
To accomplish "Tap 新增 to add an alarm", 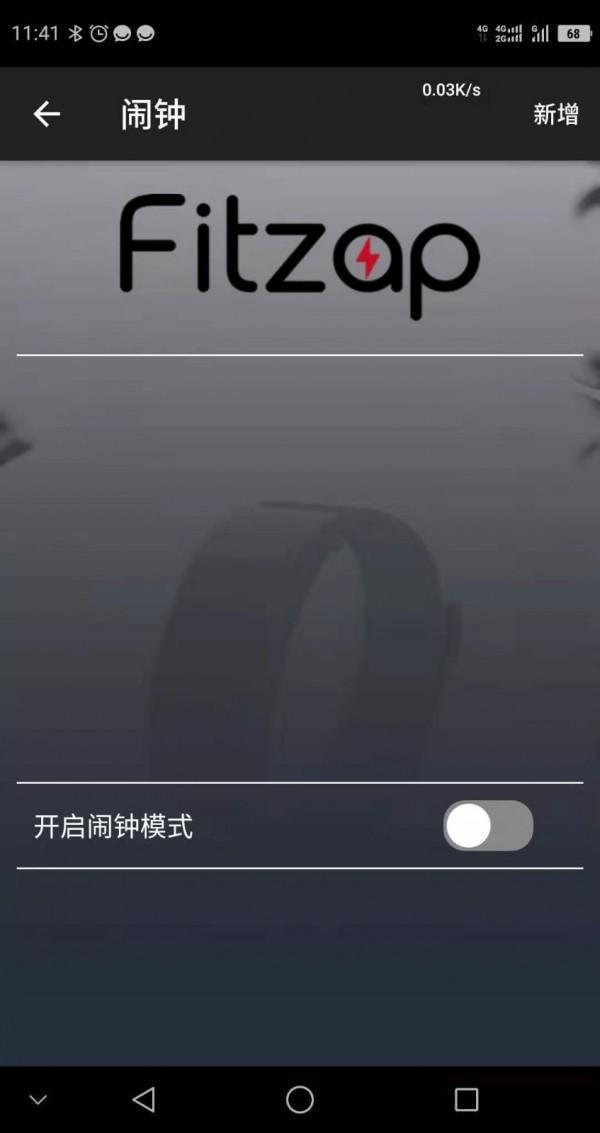I will coord(555,114).
